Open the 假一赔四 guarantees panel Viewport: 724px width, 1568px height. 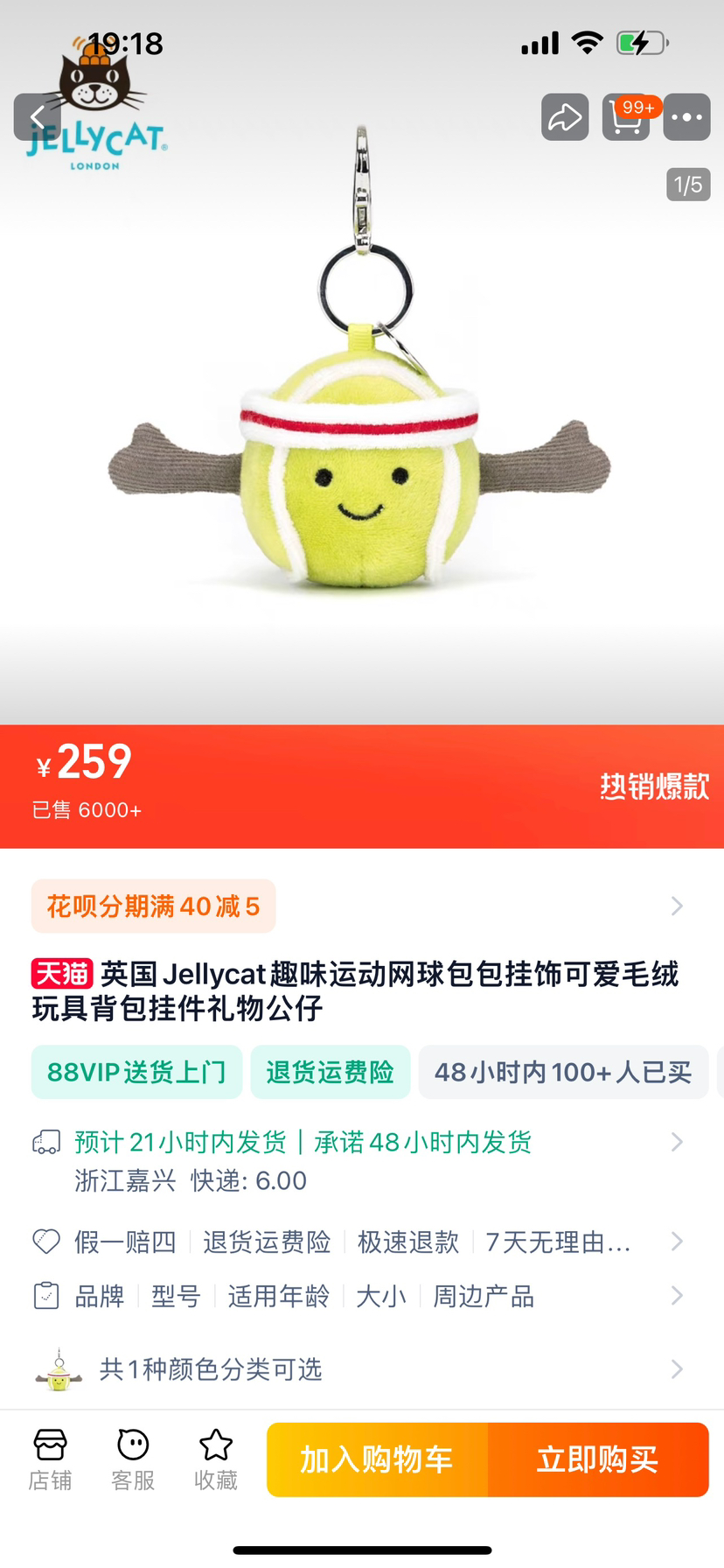coord(362,1241)
